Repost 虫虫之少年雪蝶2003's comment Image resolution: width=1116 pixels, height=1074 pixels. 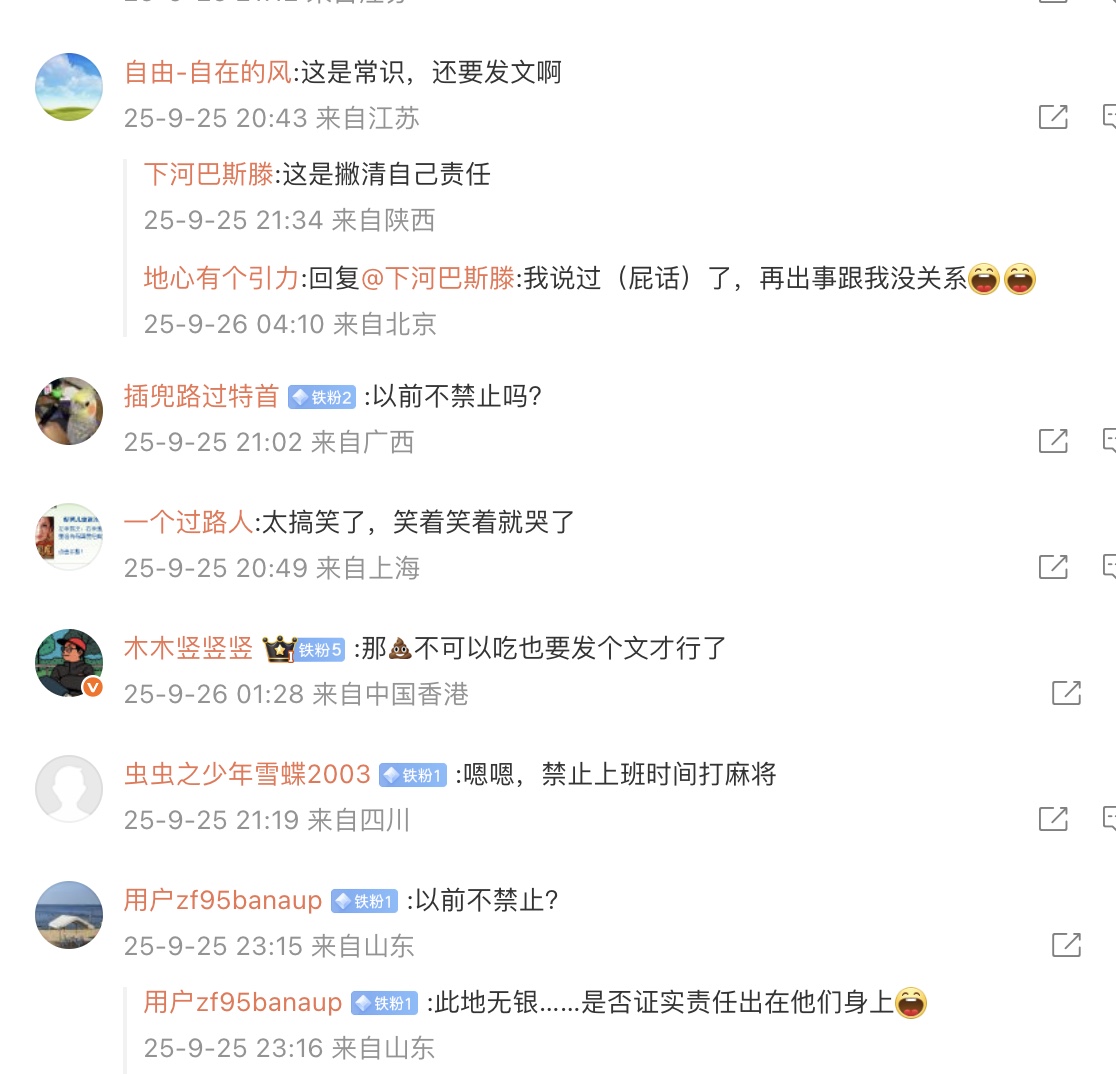(1053, 819)
